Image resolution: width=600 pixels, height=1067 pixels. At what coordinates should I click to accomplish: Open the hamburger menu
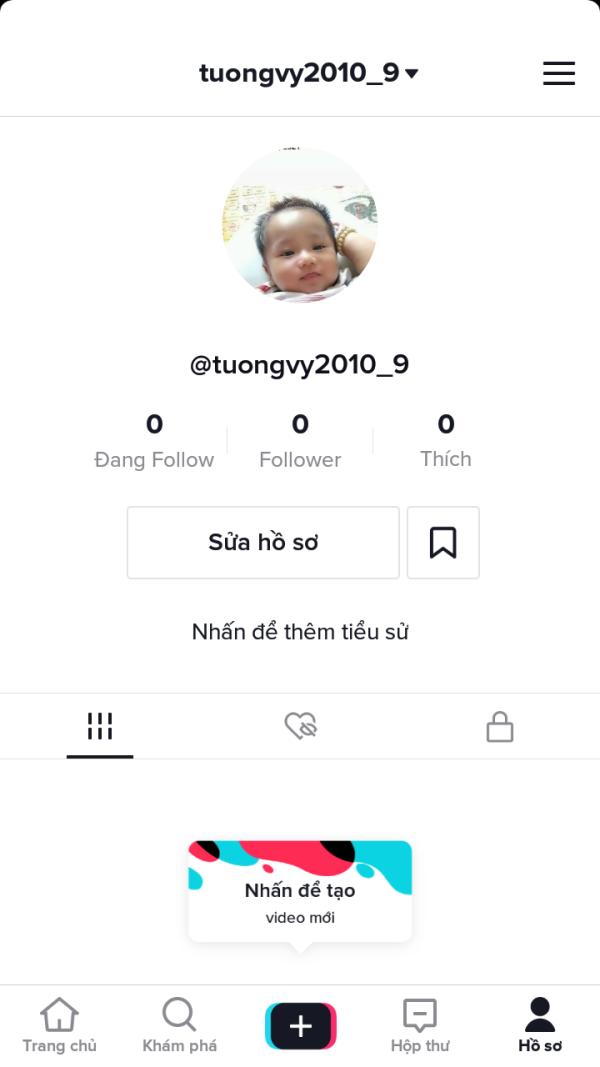(558, 73)
